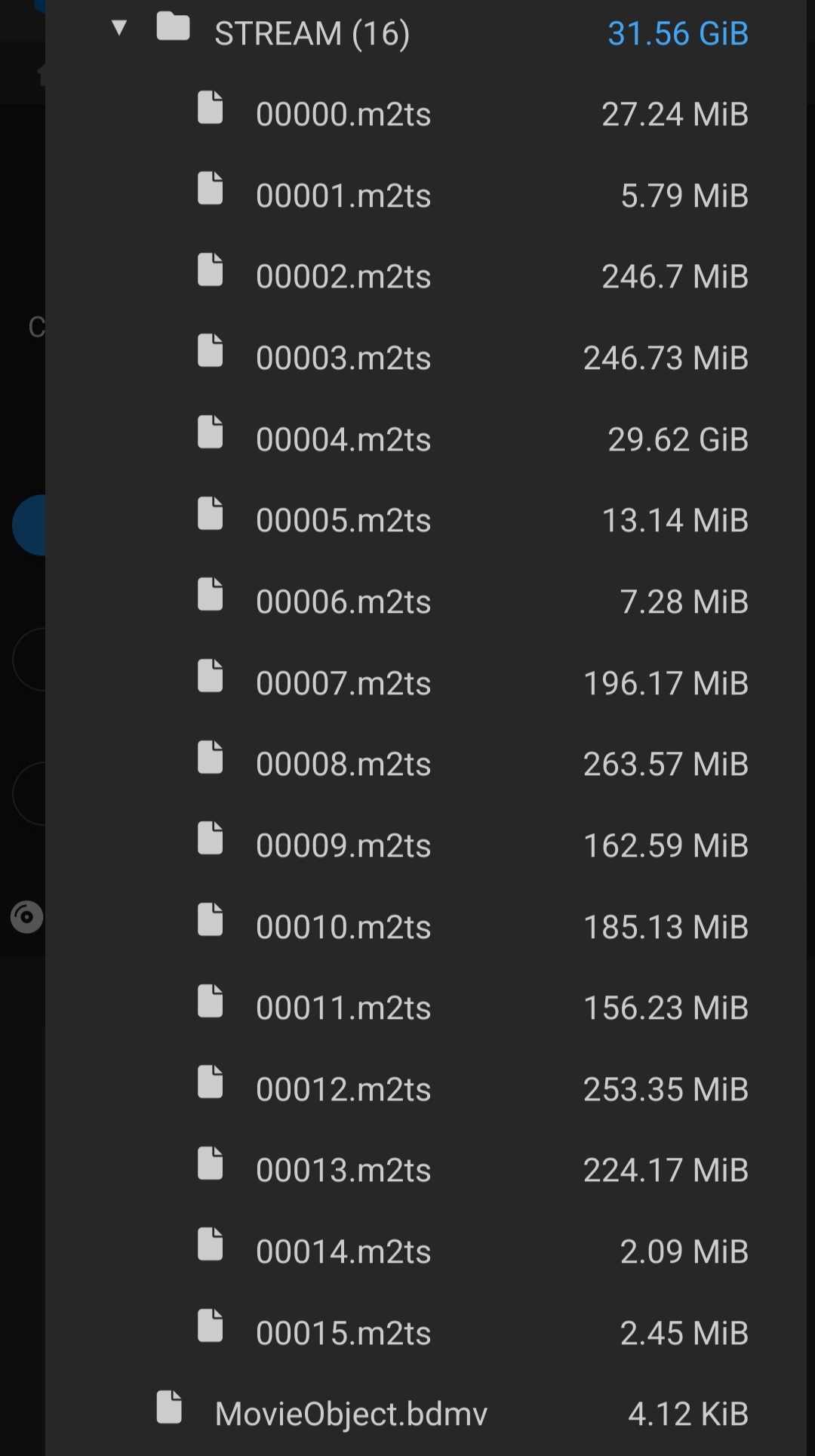Tap the 00008.m2ts row
815x1456 pixels.
426,764
